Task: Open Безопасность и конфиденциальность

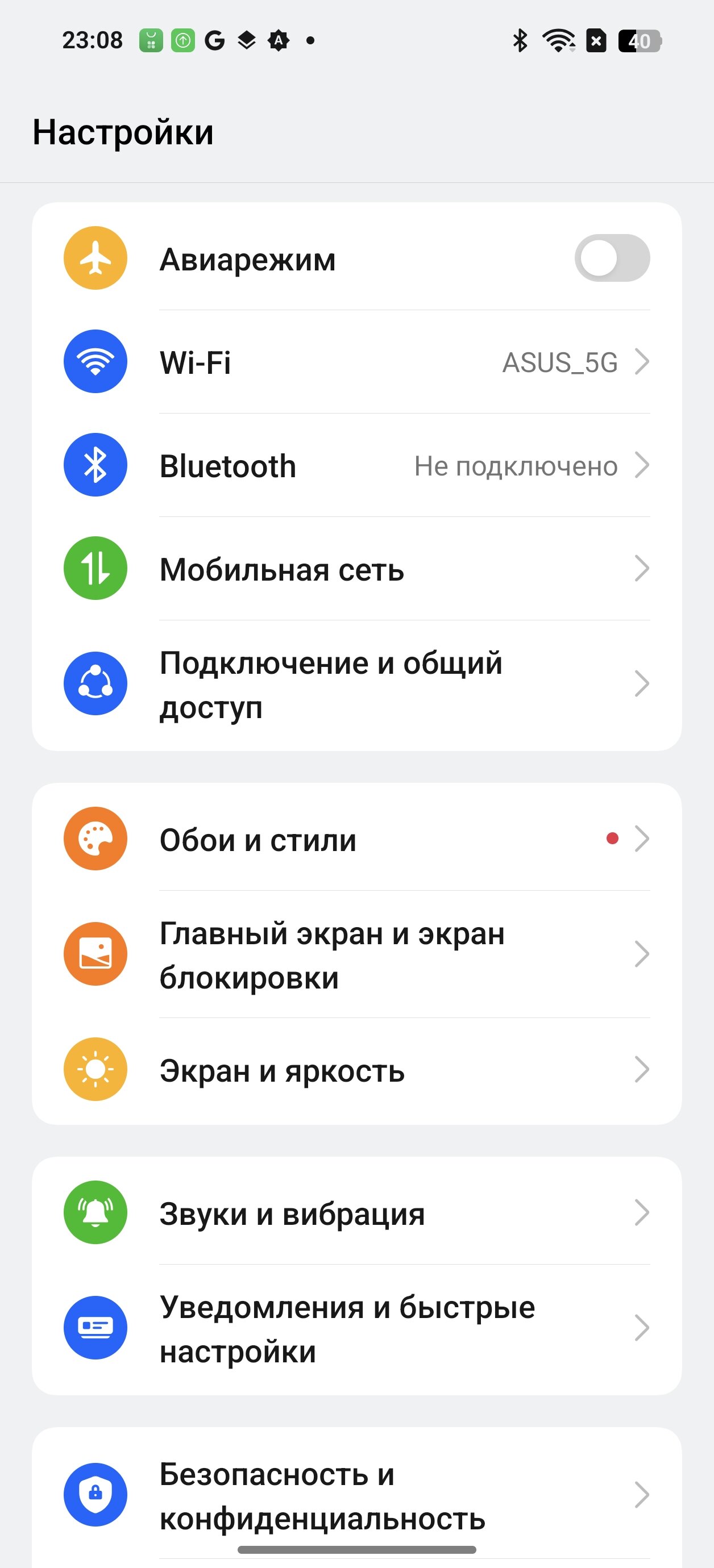Action: point(356,1495)
